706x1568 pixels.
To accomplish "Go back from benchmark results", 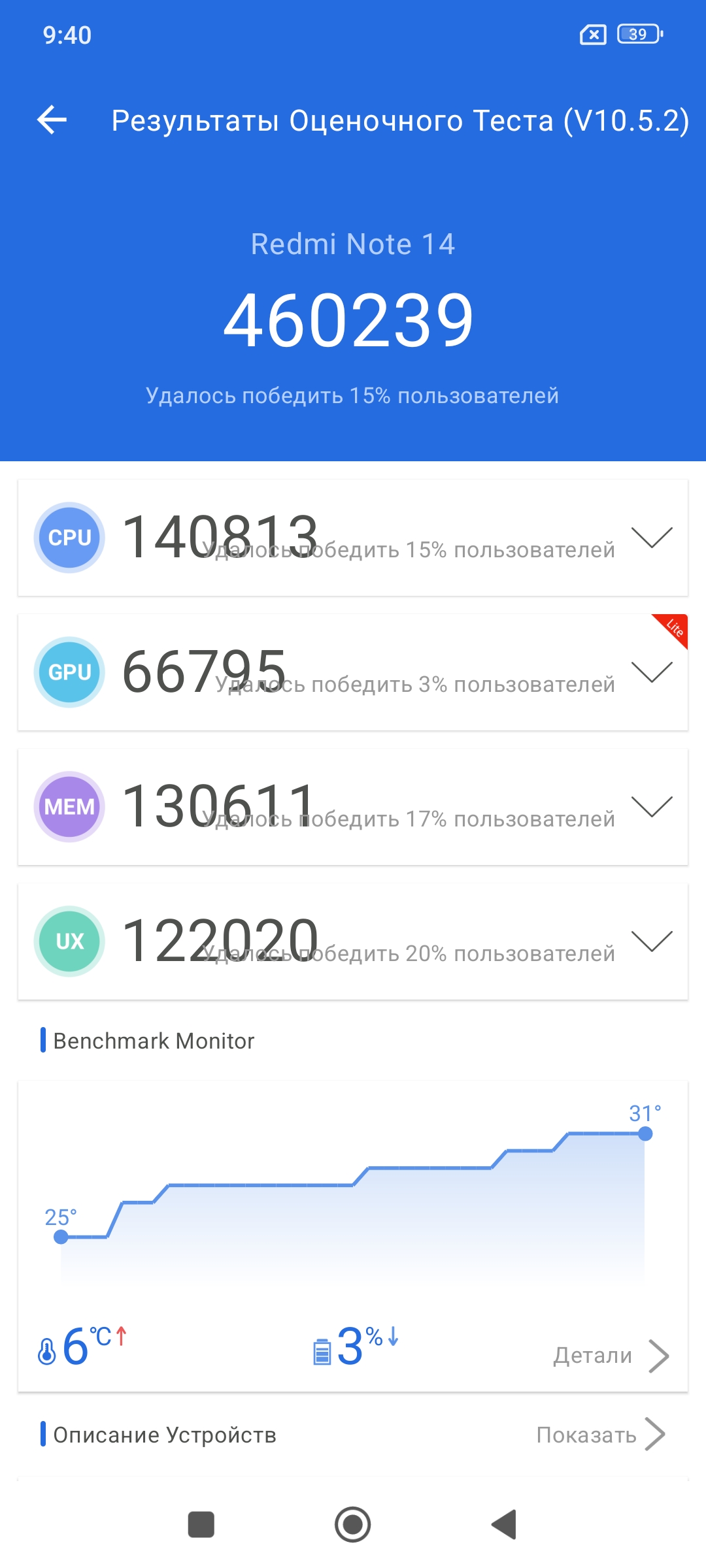I will (x=52, y=120).
